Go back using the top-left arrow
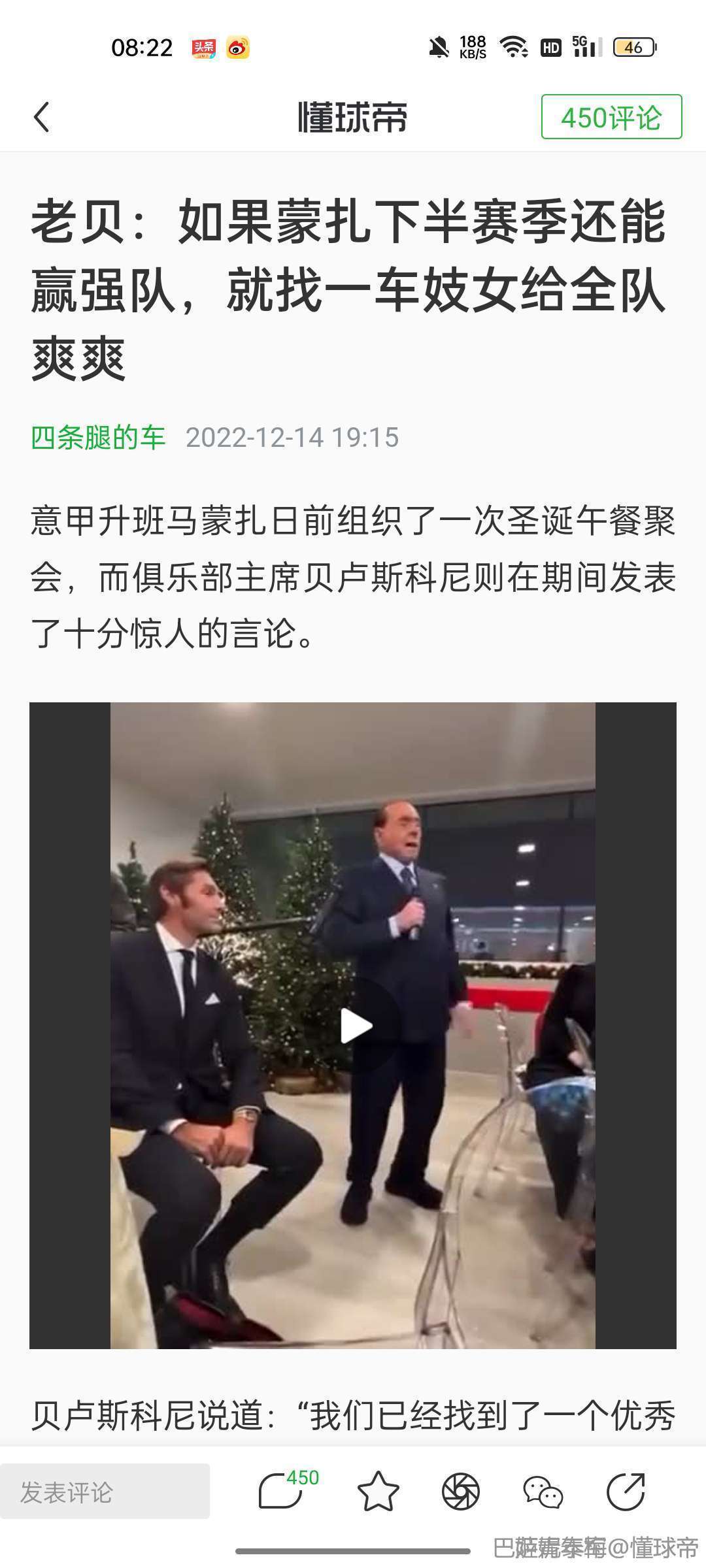 tap(42, 118)
